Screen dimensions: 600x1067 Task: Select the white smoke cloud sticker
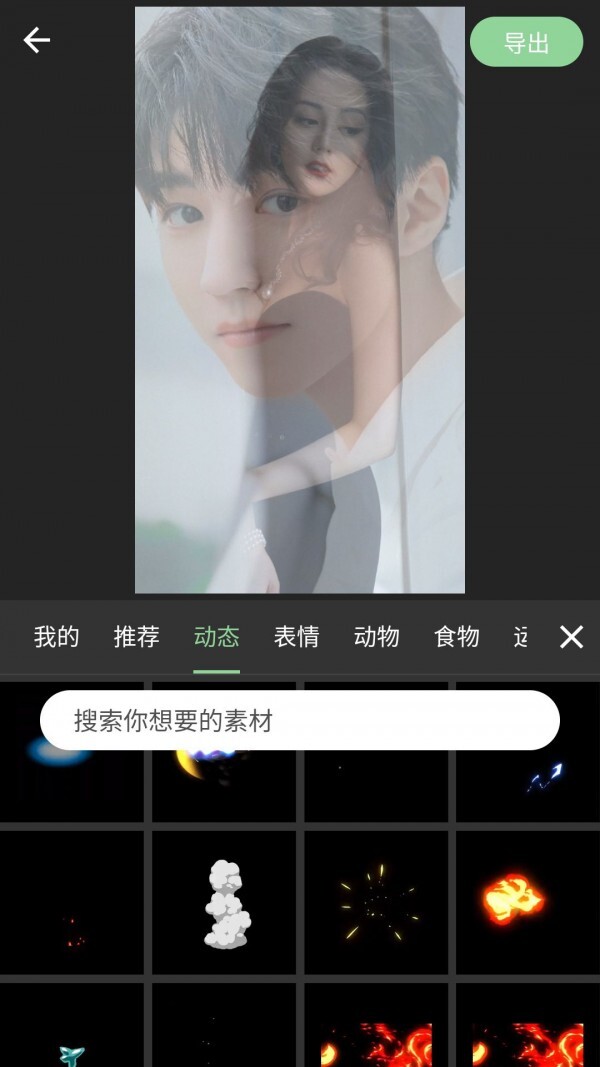227,903
